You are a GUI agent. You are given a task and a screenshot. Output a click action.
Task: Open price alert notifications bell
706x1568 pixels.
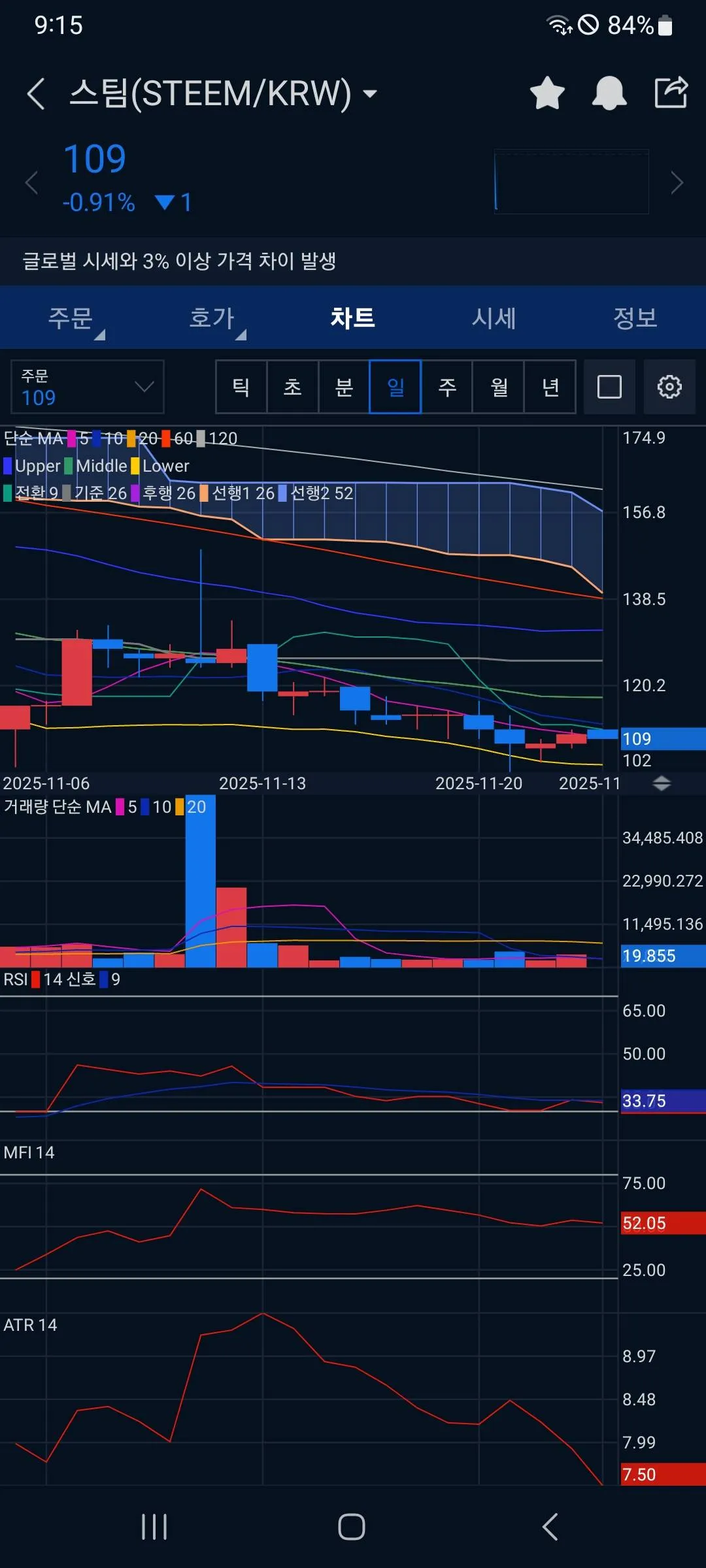pyautogui.click(x=609, y=93)
